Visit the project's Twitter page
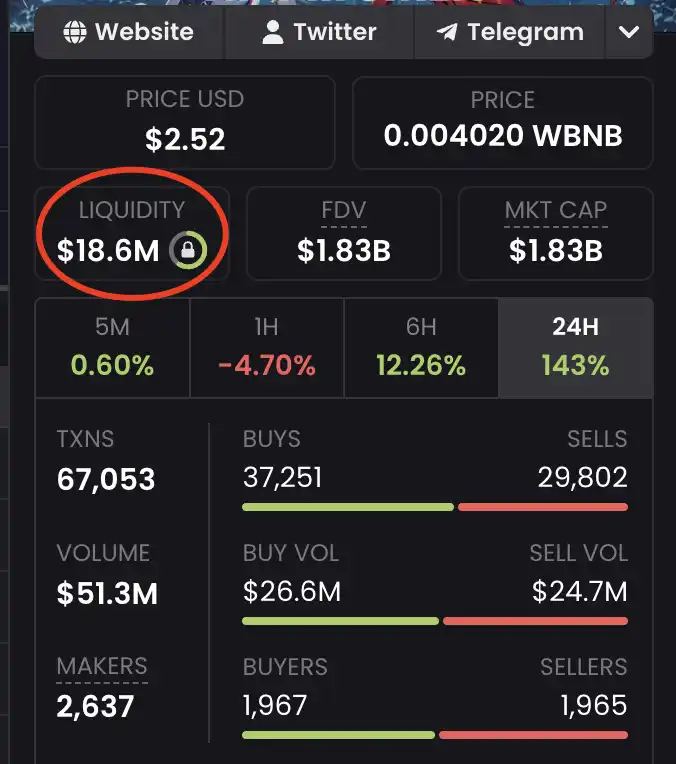This screenshot has height=764, width=676. (319, 32)
